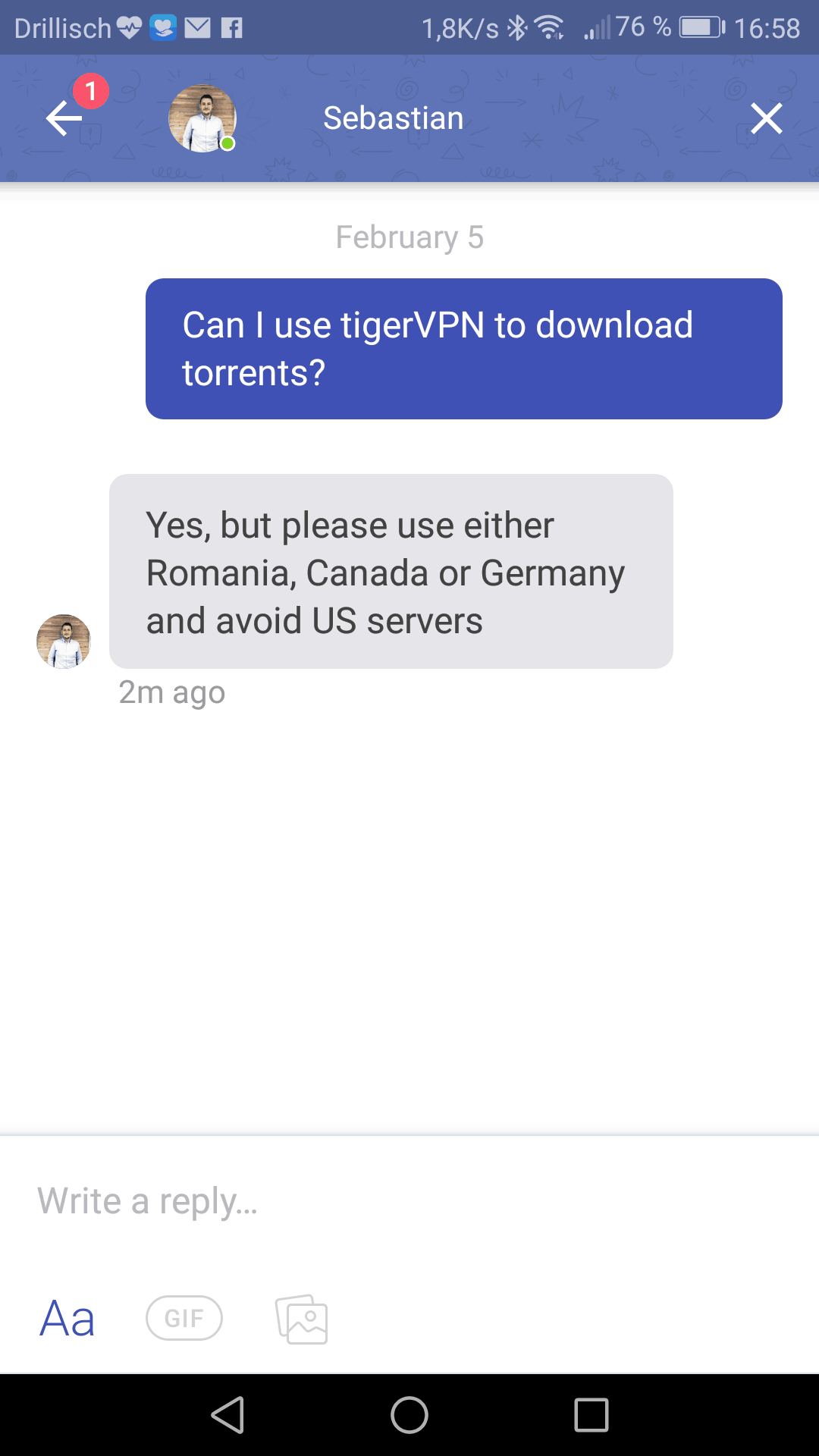The height and width of the screenshot is (1456, 819).
Task: Close the chat with Sebastian
Action: 766,118
